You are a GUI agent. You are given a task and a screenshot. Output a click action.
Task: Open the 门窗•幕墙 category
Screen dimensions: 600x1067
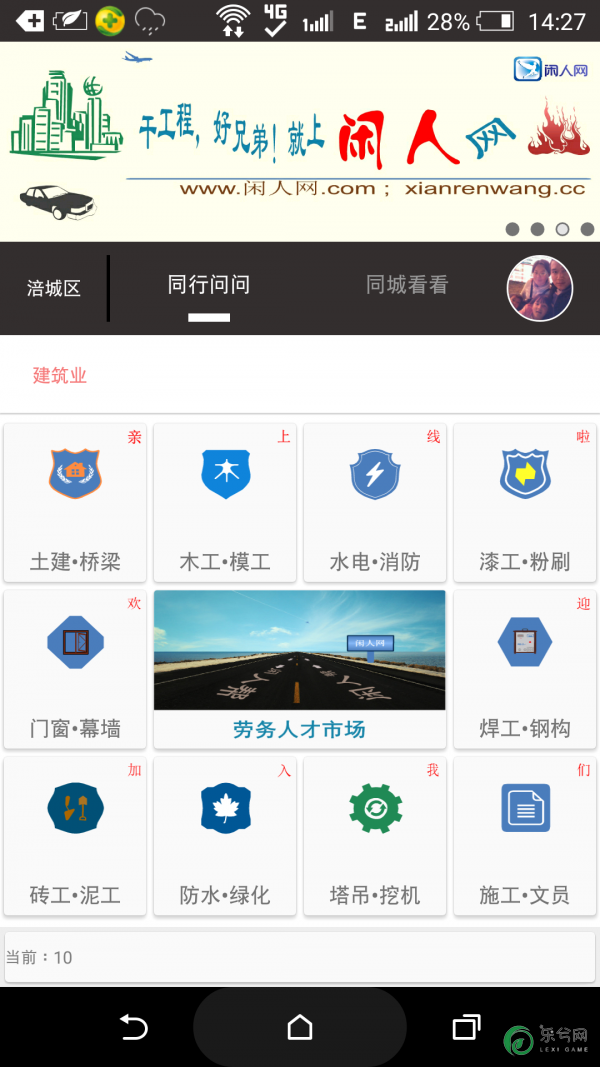75,669
